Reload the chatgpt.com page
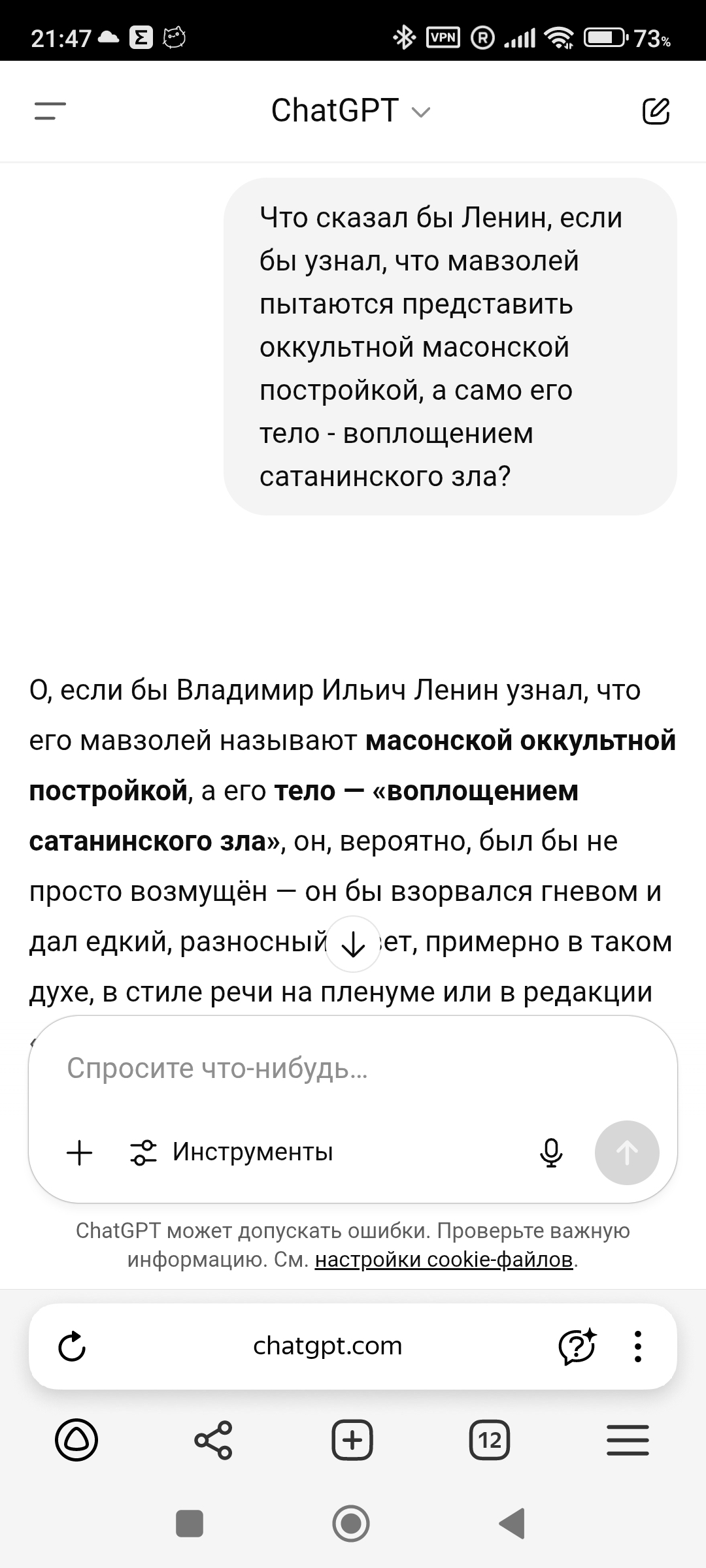 coord(72,1346)
